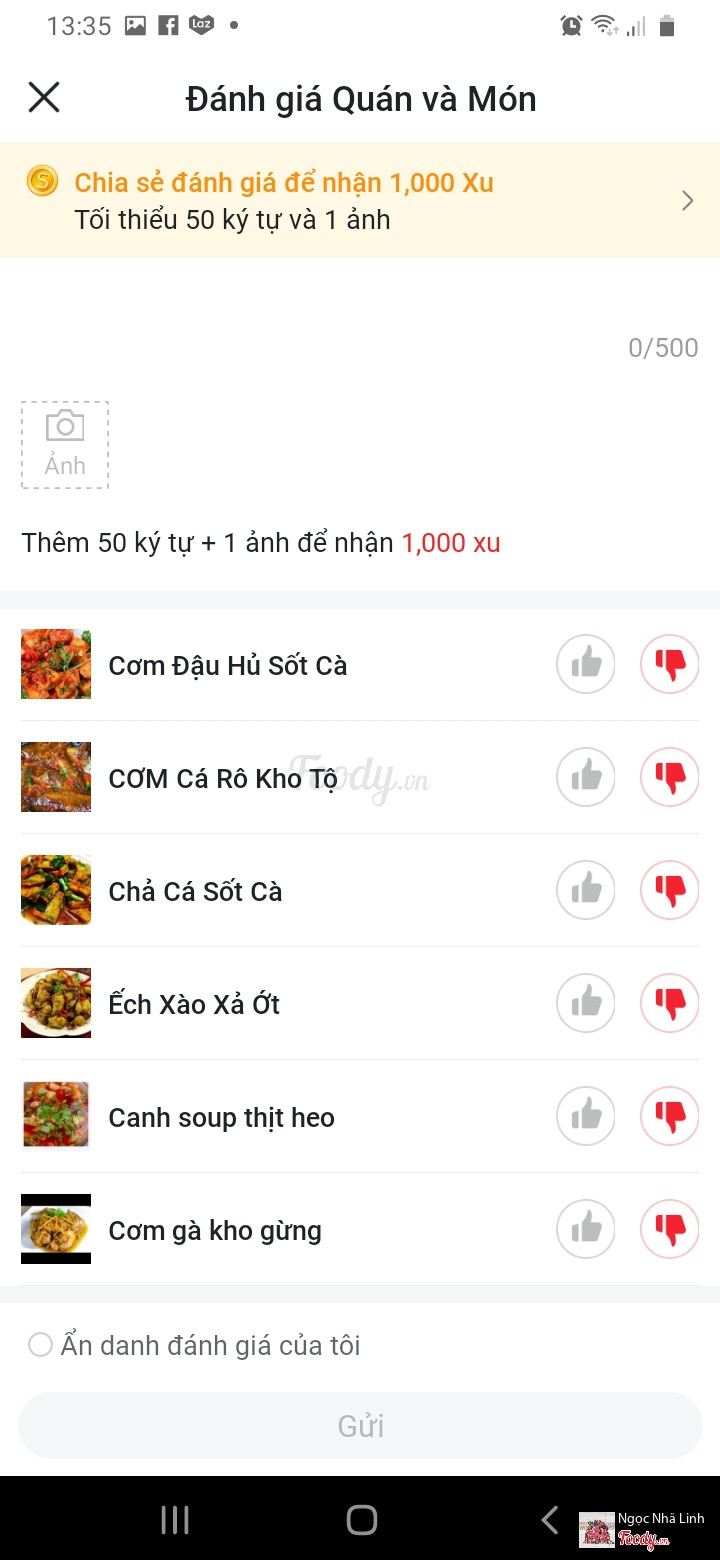Like the Chả Cá Sốt Cà dish
The width and height of the screenshot is (720, 1560).
586,890
